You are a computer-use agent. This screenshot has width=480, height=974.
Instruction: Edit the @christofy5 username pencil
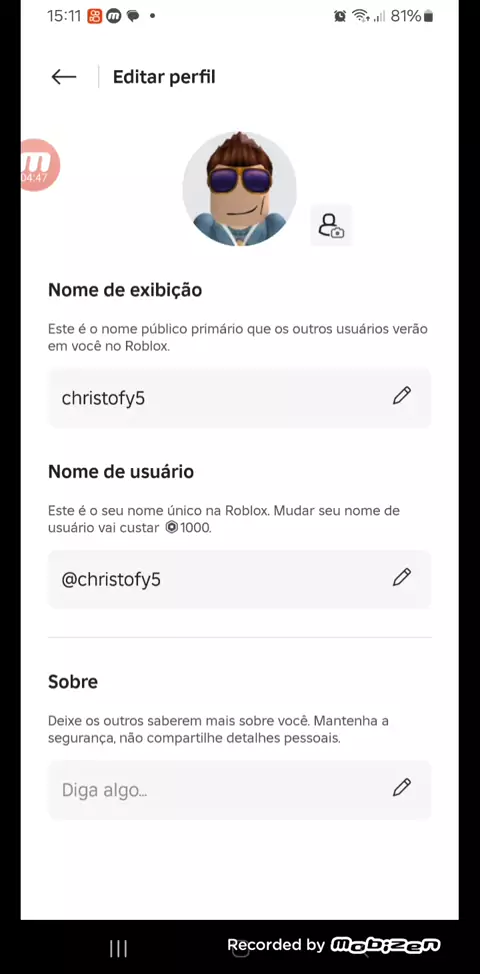click(402, 577)
